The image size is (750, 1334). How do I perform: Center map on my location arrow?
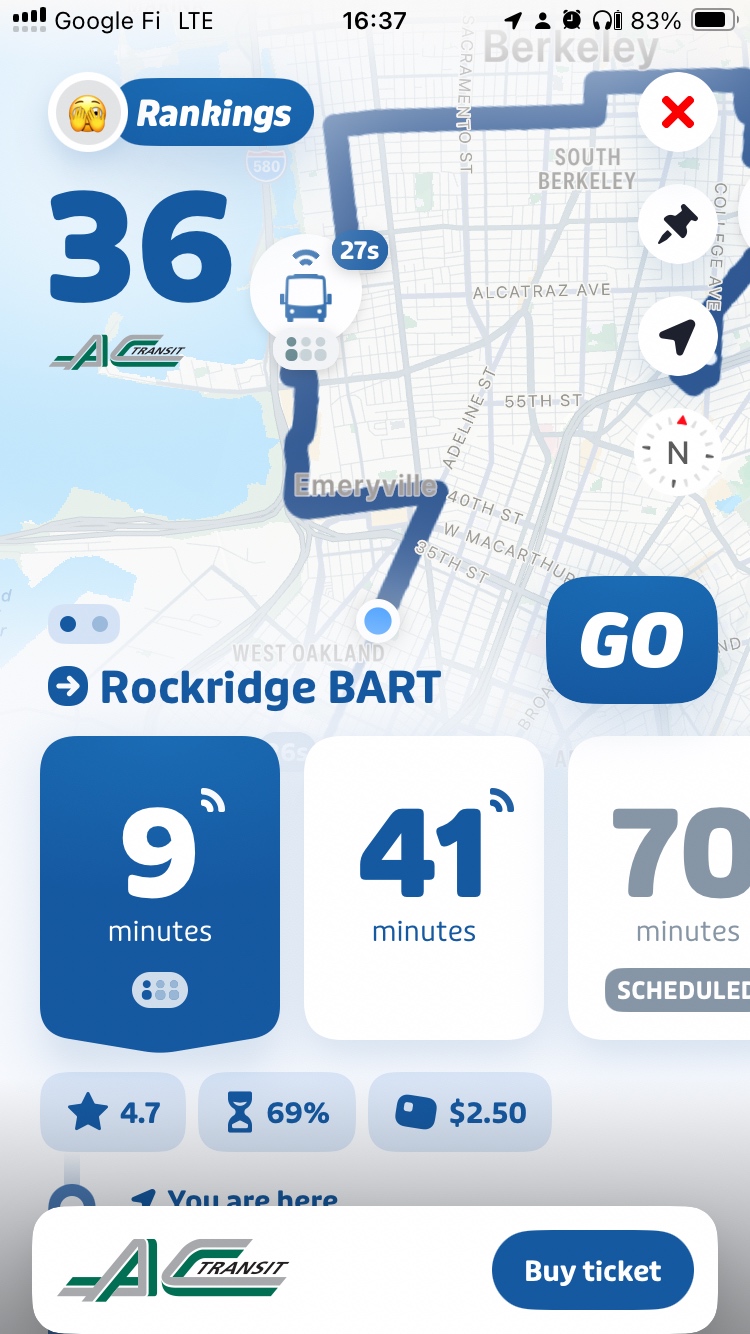[x=677, y=340]
